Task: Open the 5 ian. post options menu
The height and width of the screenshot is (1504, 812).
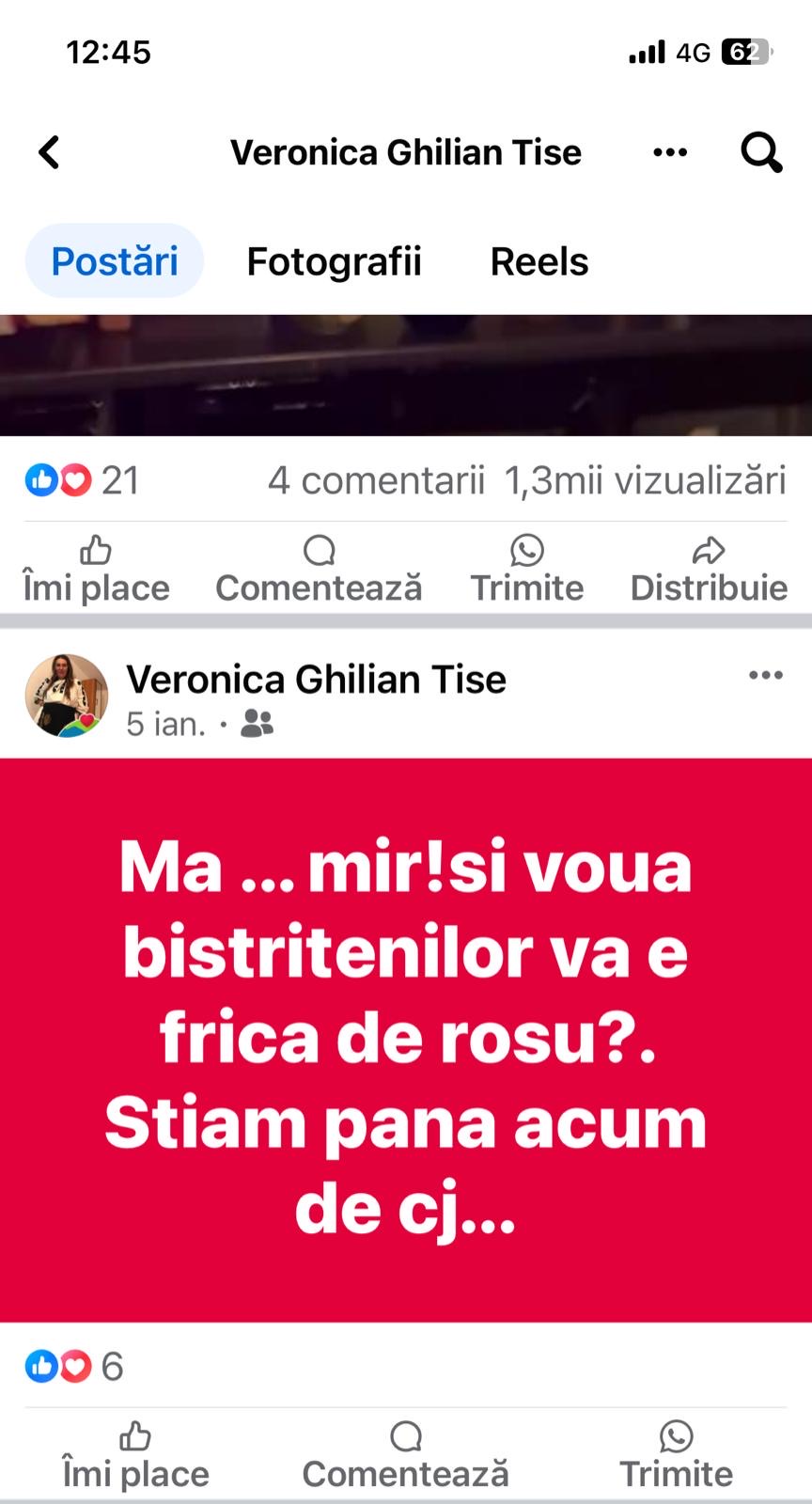Action: (x=765, y=675)
